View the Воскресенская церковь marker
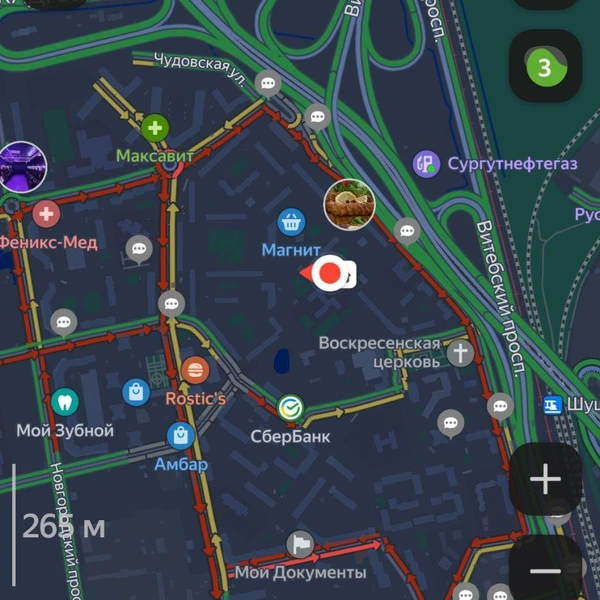600x600 pixels. [460, 352]
